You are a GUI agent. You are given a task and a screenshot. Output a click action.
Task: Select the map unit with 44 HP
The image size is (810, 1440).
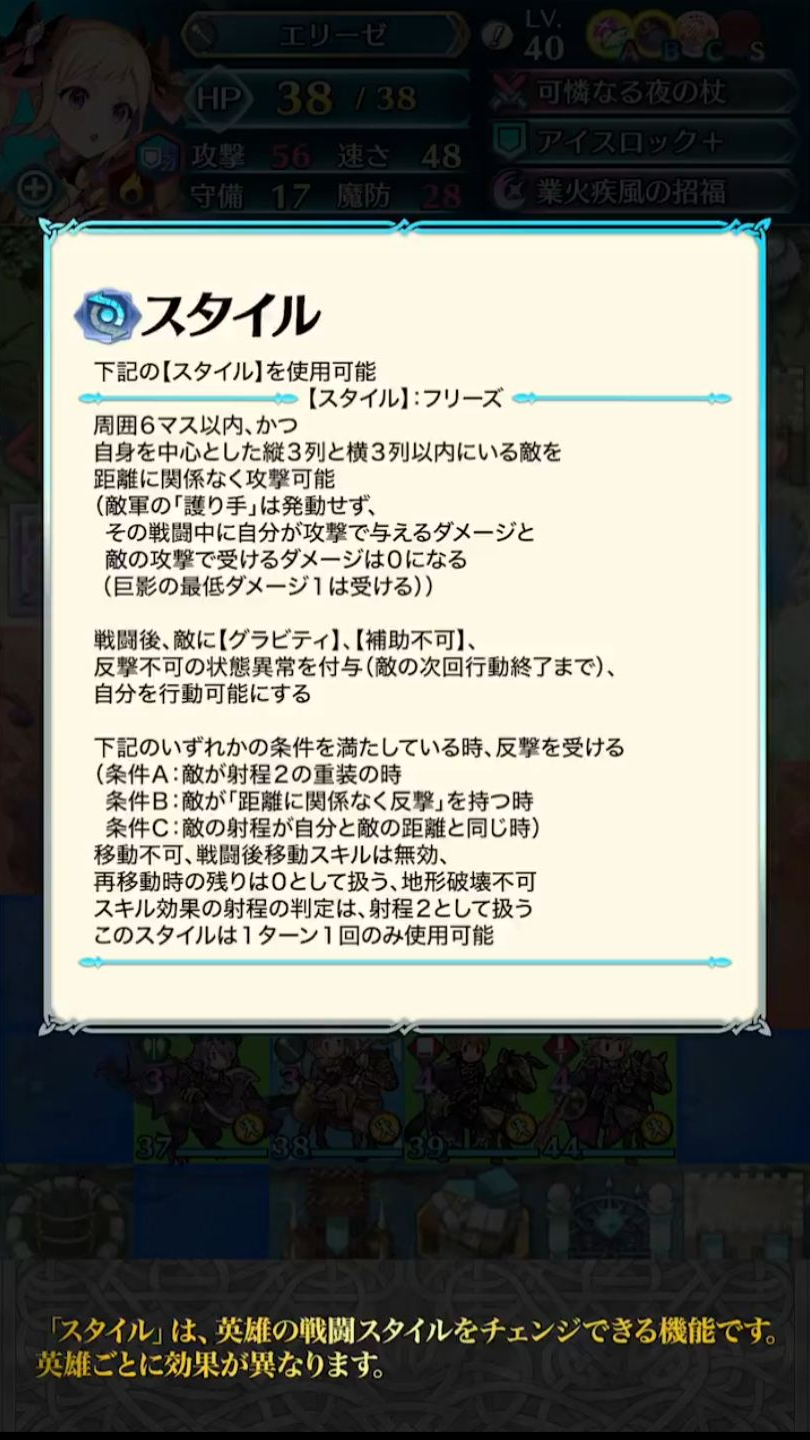[610, 1100]
